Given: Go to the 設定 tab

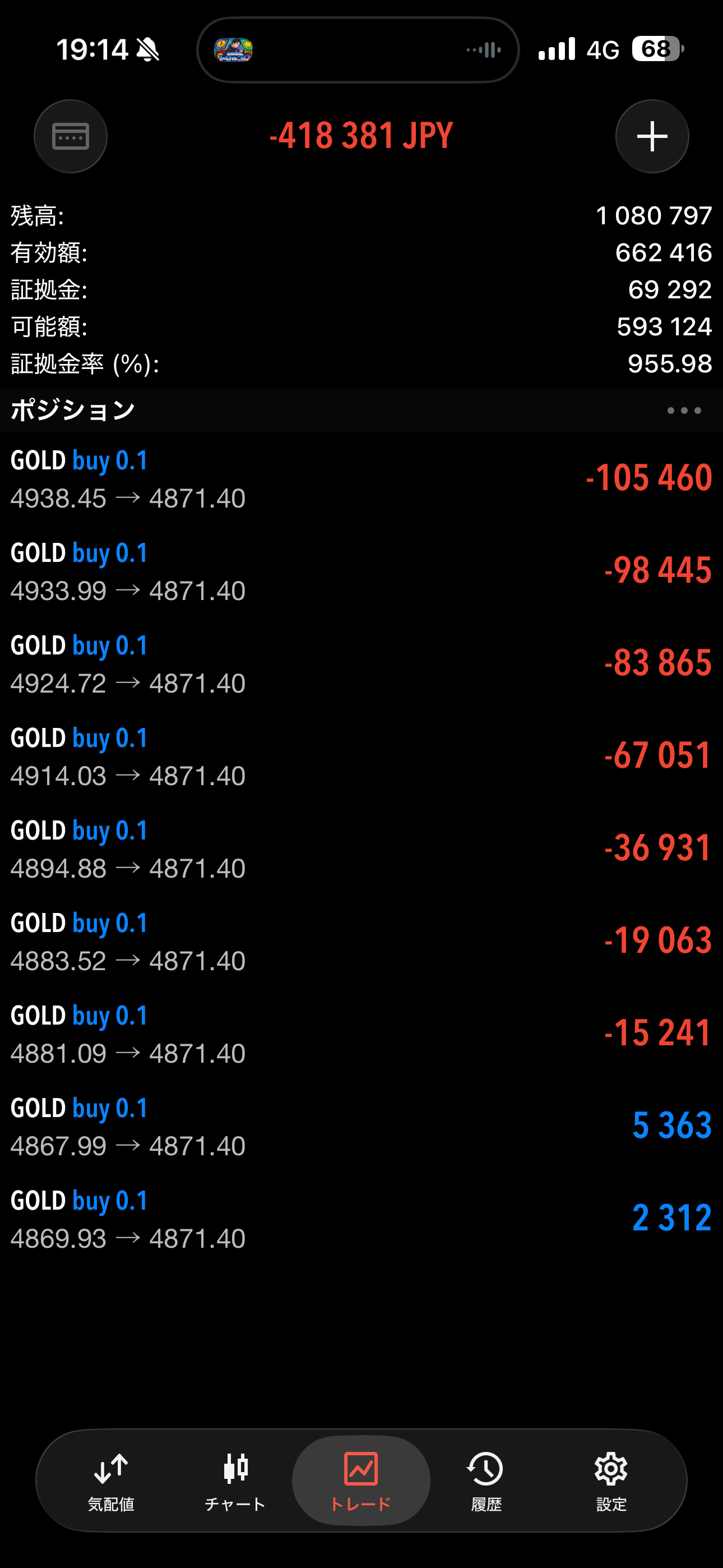Looking at the screenshot, I should click(x=610, y=1482).
